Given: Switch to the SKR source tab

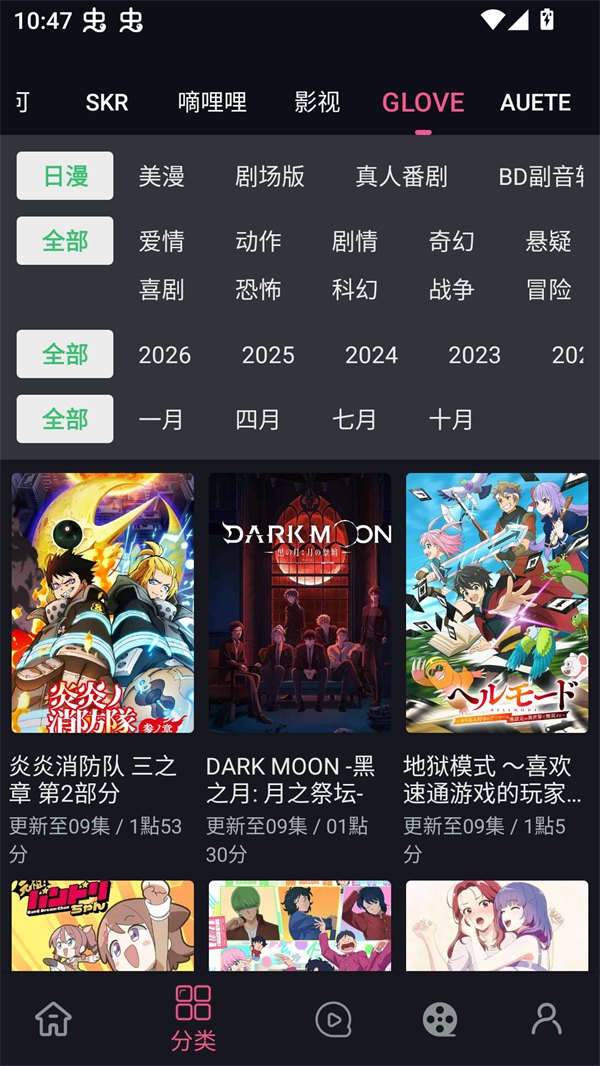Looking at the screenshot, I should [x=107, y=103].
